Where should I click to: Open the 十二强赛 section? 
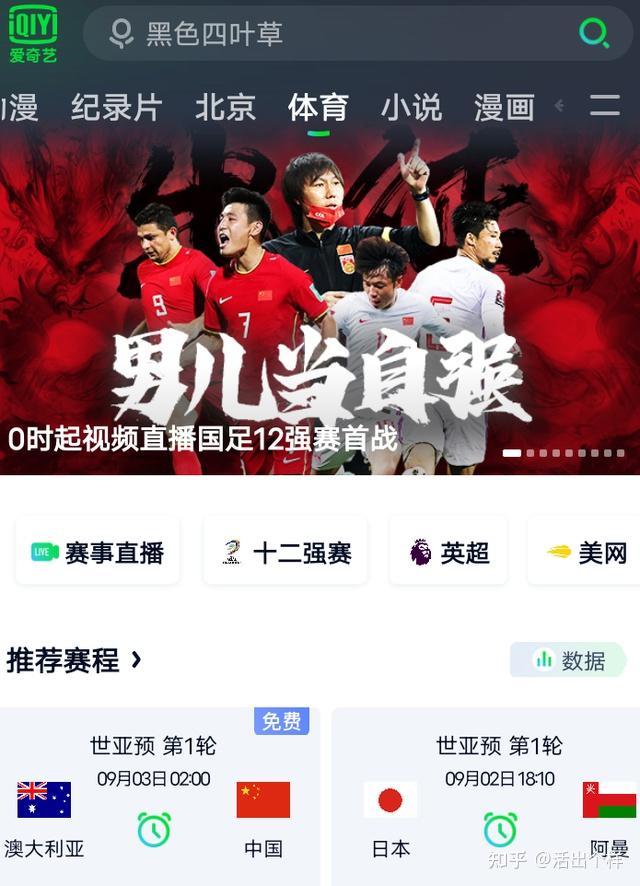(286, 552)
